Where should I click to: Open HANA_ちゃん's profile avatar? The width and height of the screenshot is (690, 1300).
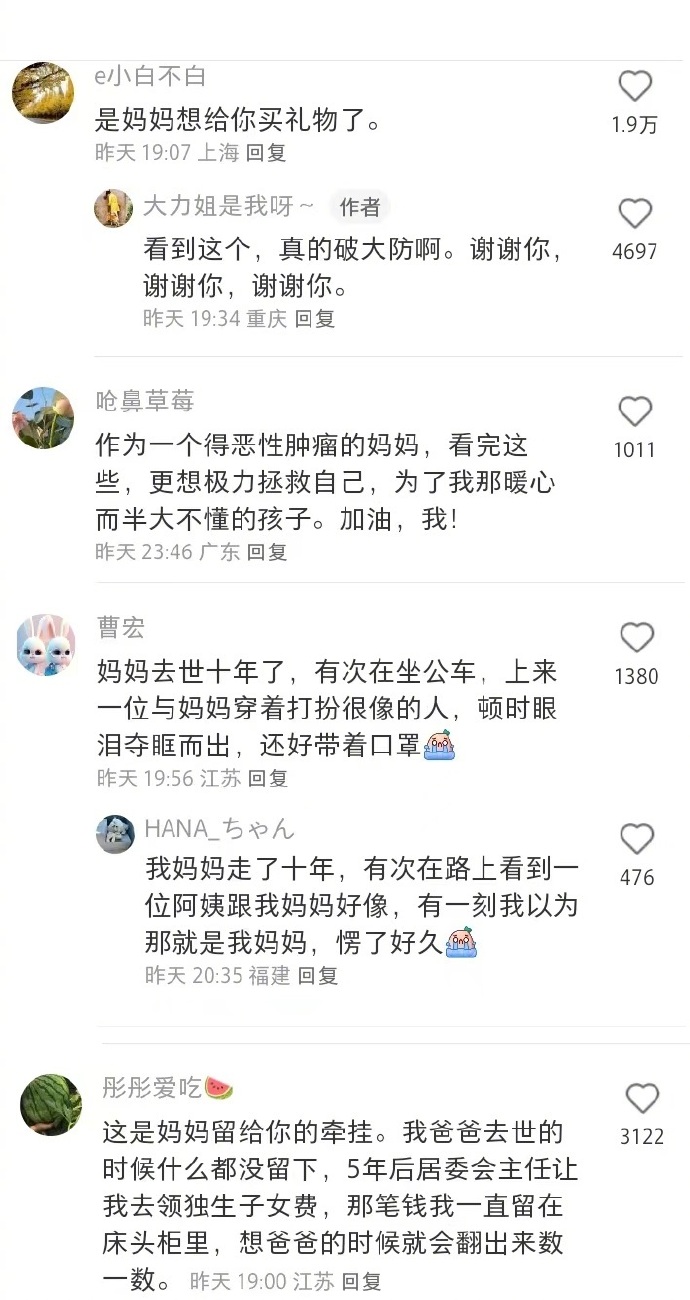115,834
